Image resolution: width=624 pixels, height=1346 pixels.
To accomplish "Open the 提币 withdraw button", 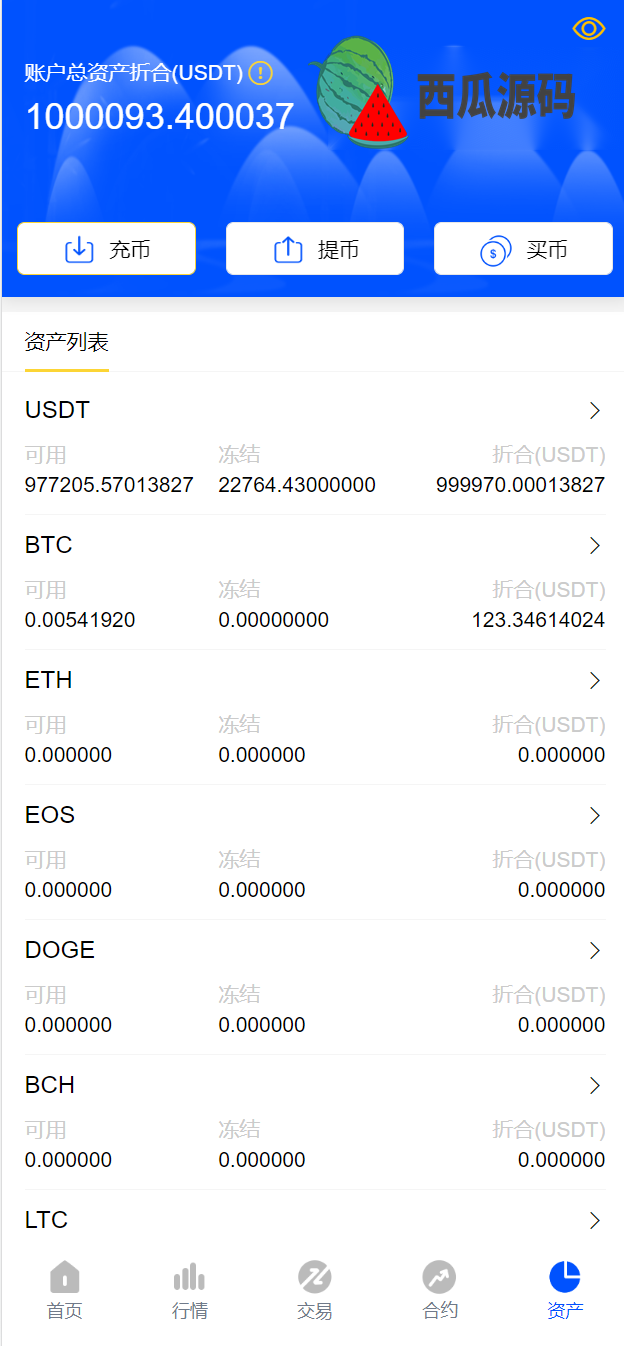I will pyautogui.click(x=315, y=248).
